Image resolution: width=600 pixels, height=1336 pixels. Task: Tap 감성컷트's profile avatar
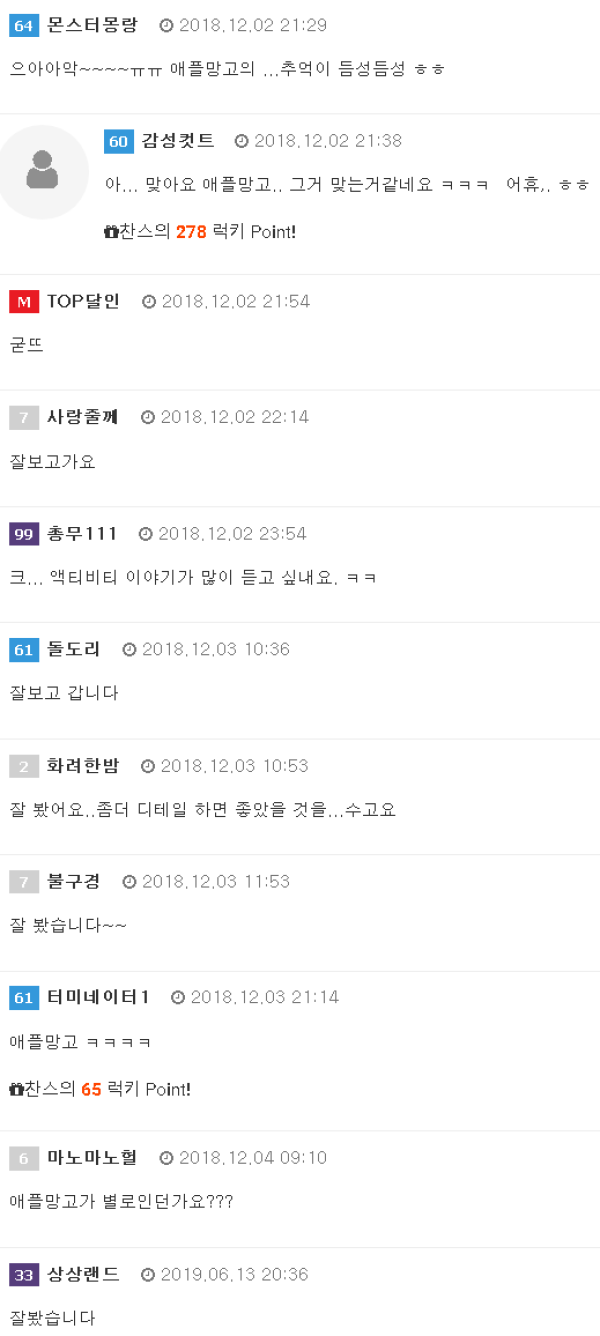pyautogui.click(x=42, y=172)
